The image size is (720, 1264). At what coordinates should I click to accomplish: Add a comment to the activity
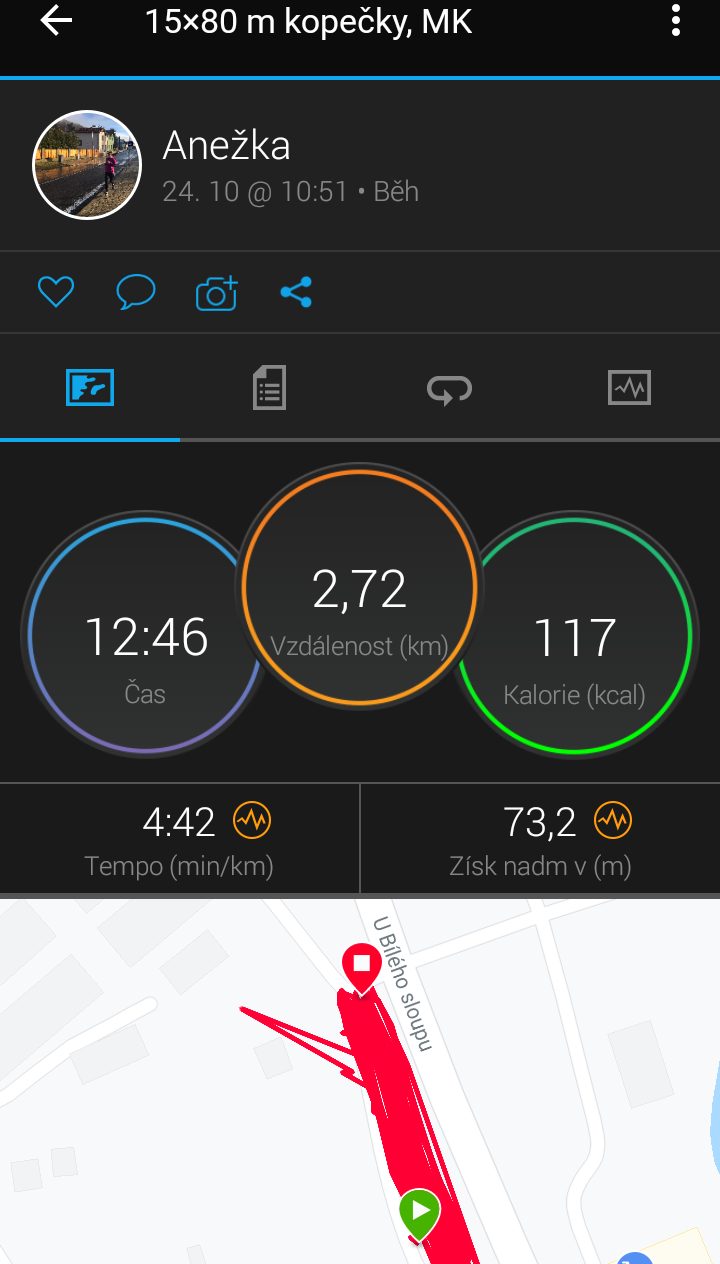(x=135, y=292)
